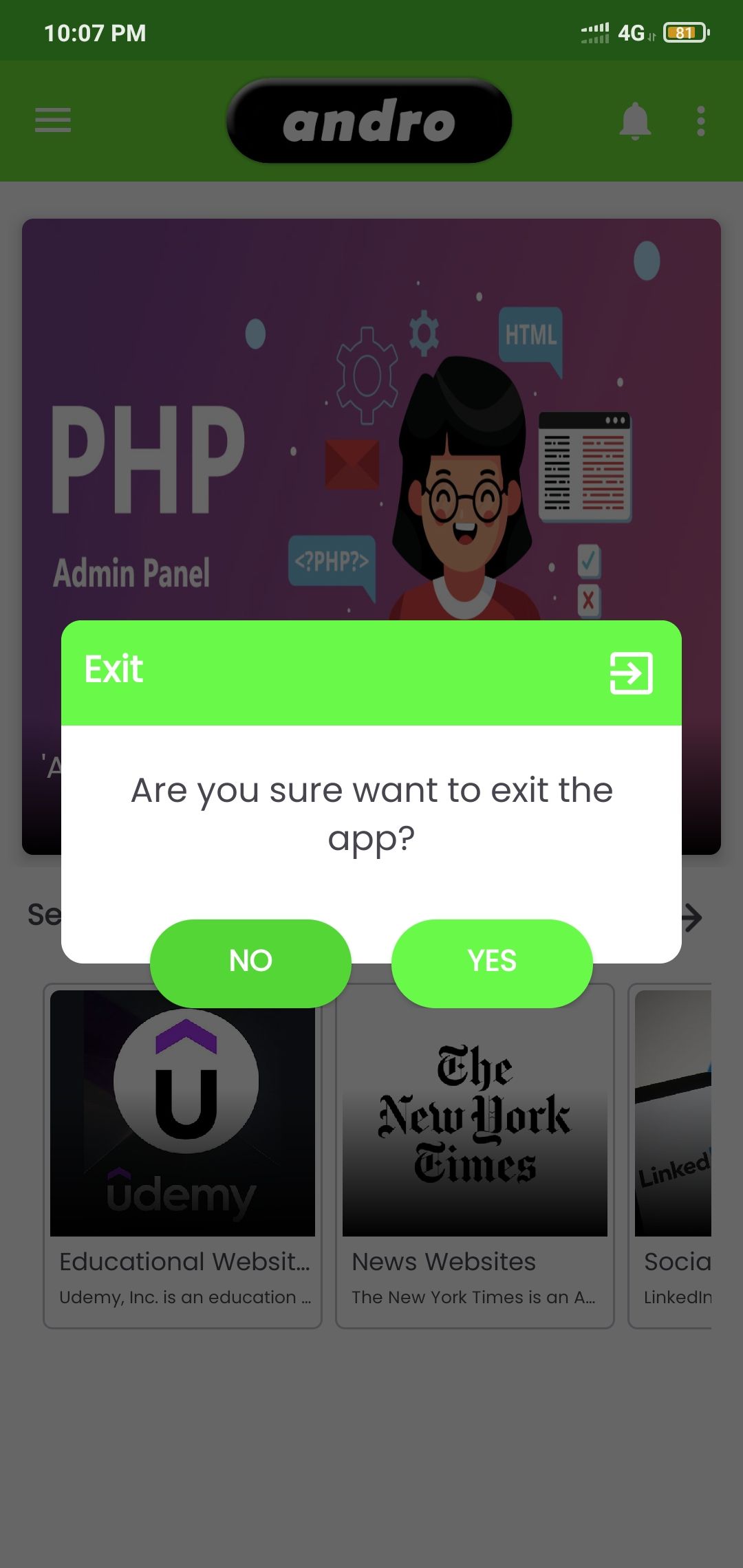The width and height of the screenshot is (743, 1568).
Task: Open the LinkedIn social card
Action: tap(671, 1155)
